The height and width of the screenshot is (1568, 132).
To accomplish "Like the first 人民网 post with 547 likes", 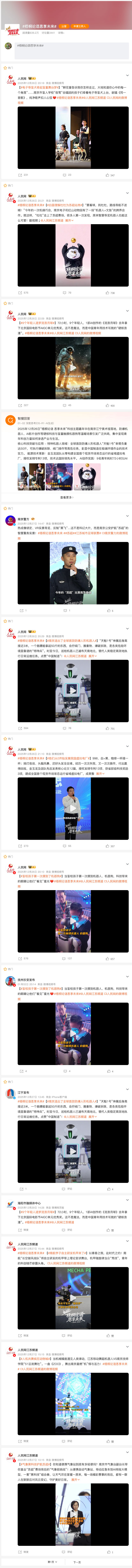I will tap(110, 175).
